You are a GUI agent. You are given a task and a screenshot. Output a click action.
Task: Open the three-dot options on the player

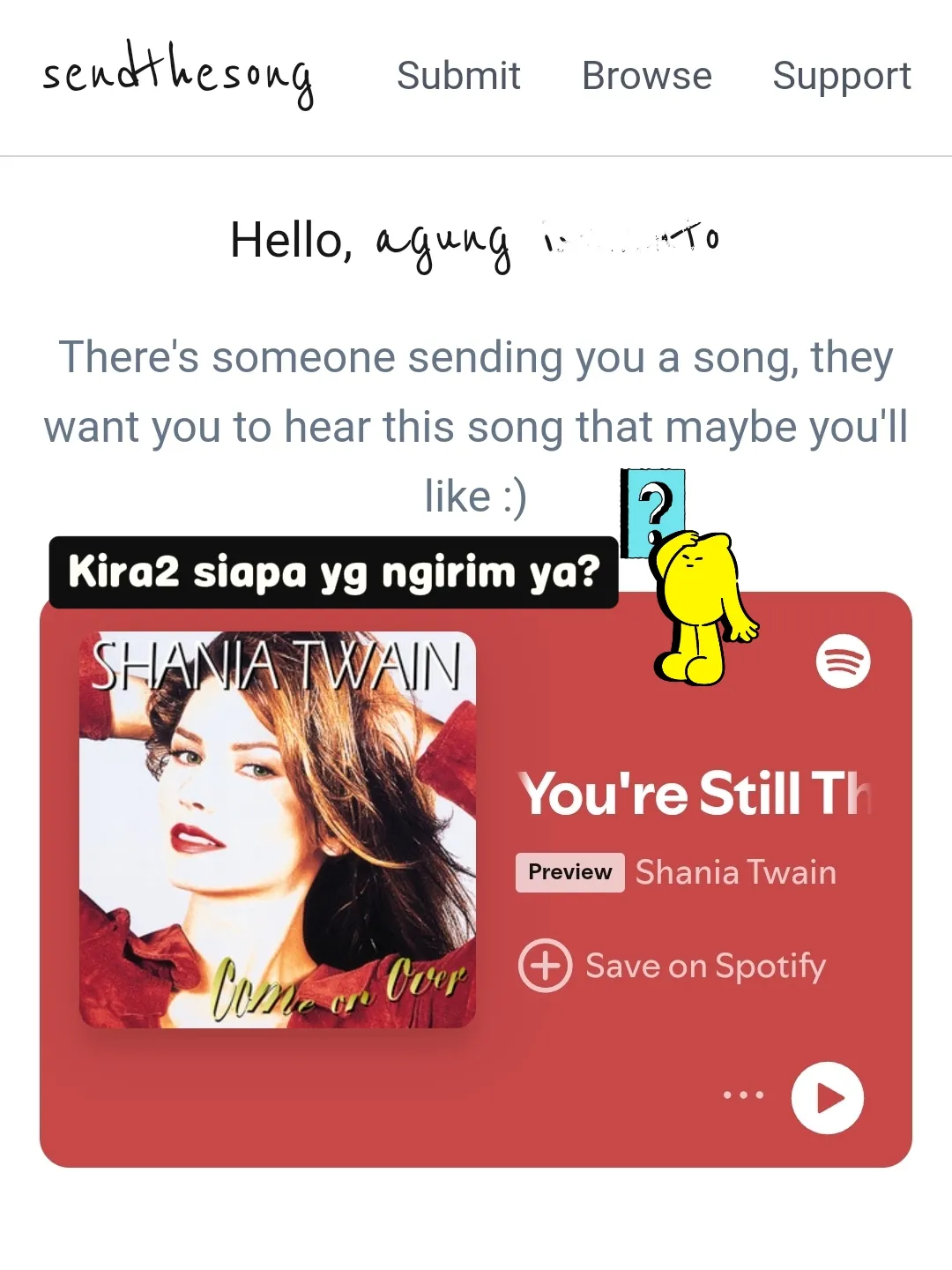743,1095
